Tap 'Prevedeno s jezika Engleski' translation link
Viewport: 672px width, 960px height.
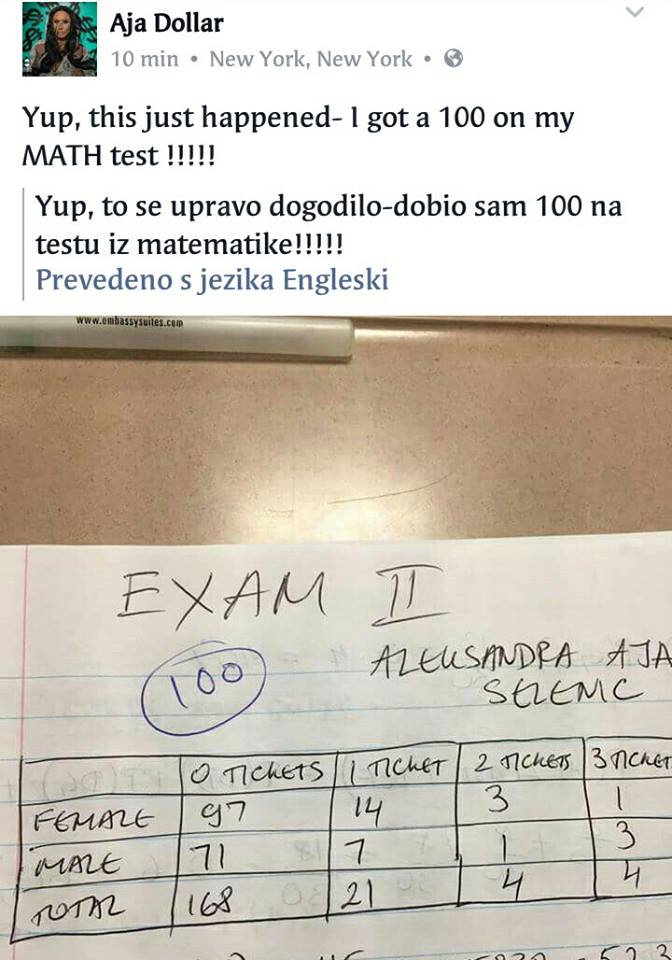(211, 279)
